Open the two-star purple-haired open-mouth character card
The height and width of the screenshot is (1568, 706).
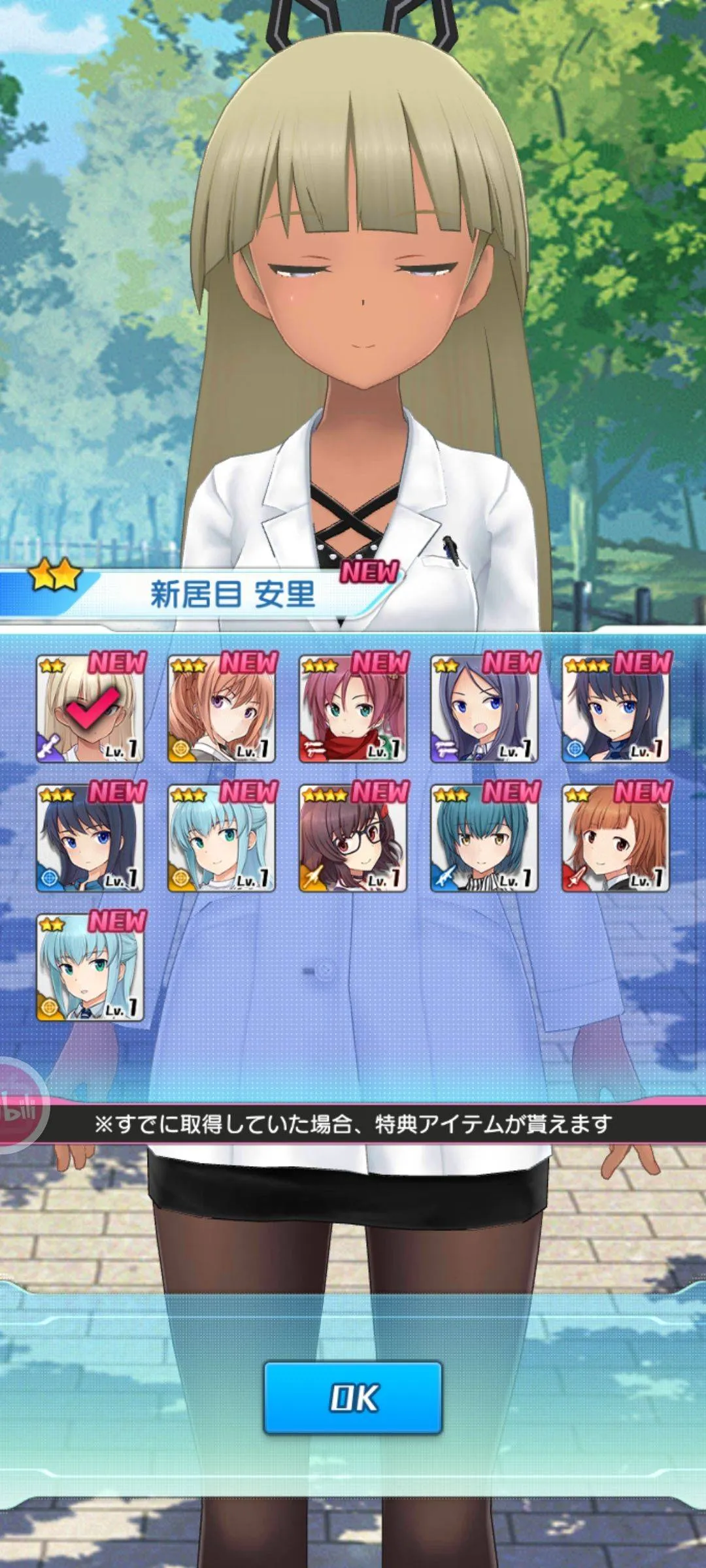pos(484,710)
